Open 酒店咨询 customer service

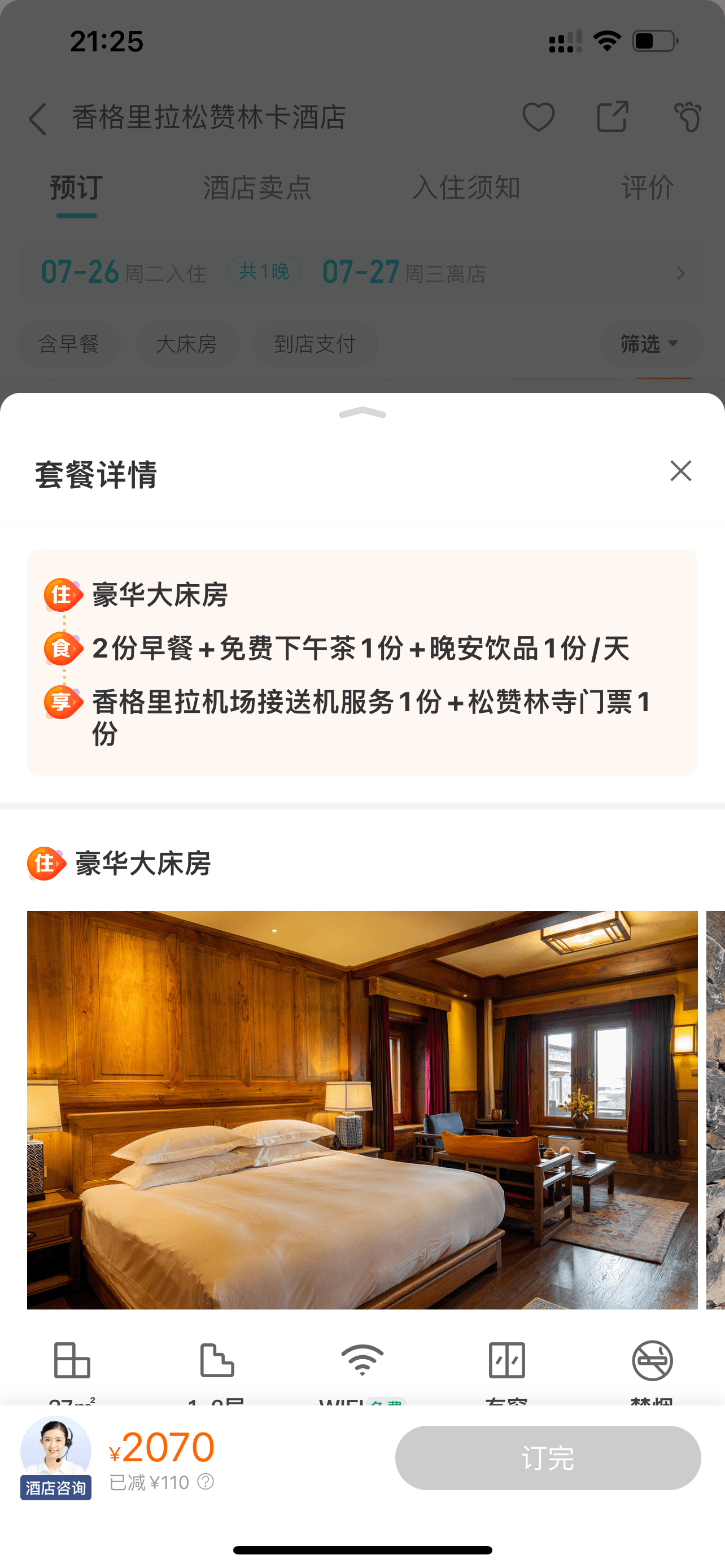pos(55,1458)
